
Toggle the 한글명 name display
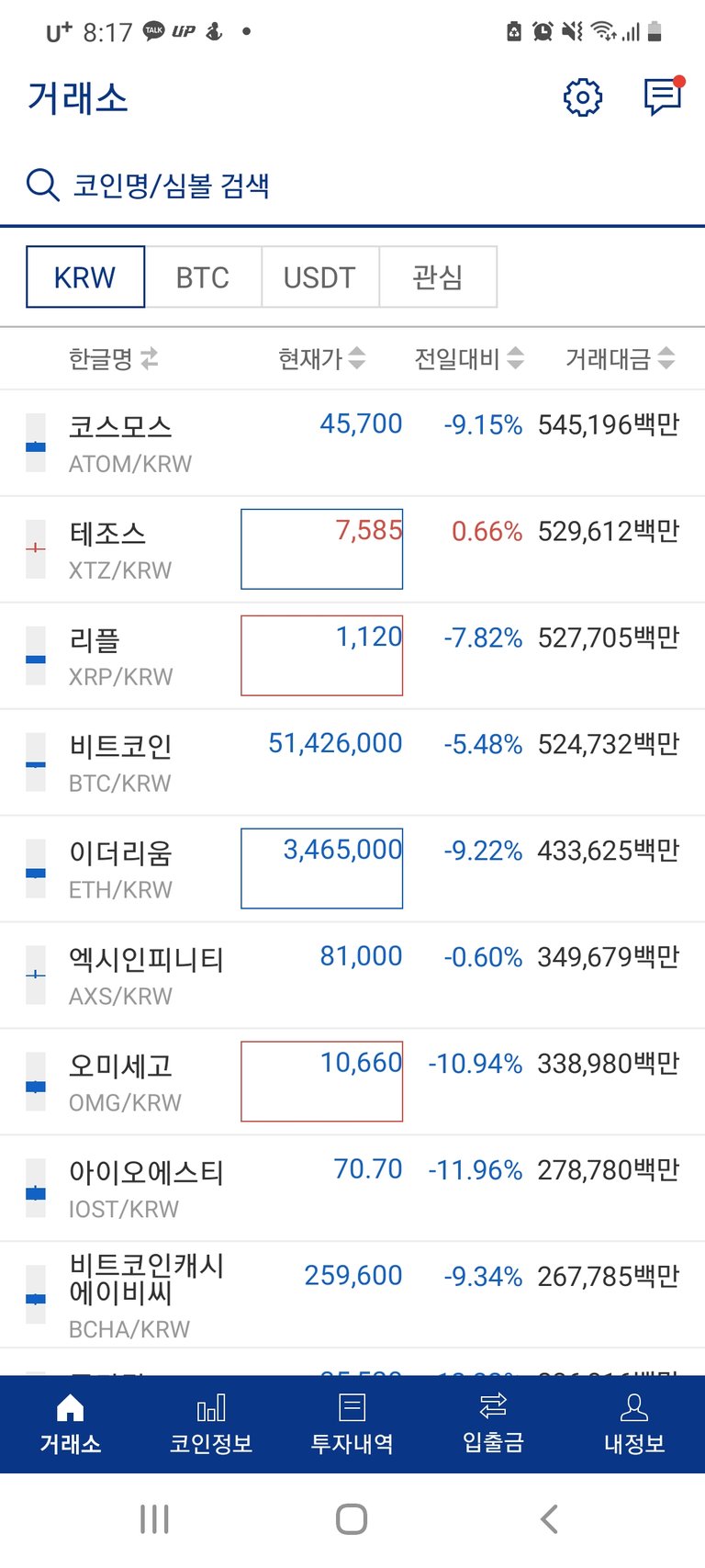coord(114,358)
